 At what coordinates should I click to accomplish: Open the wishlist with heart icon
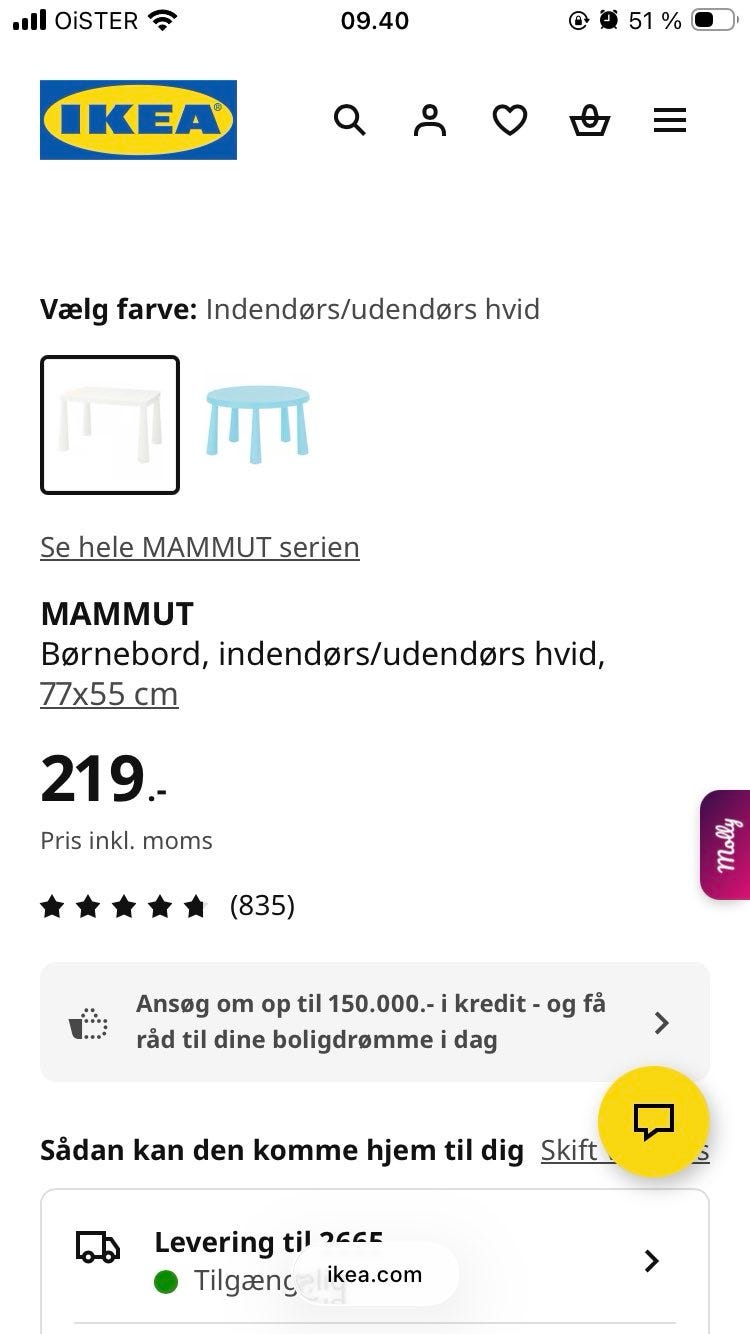510,120
